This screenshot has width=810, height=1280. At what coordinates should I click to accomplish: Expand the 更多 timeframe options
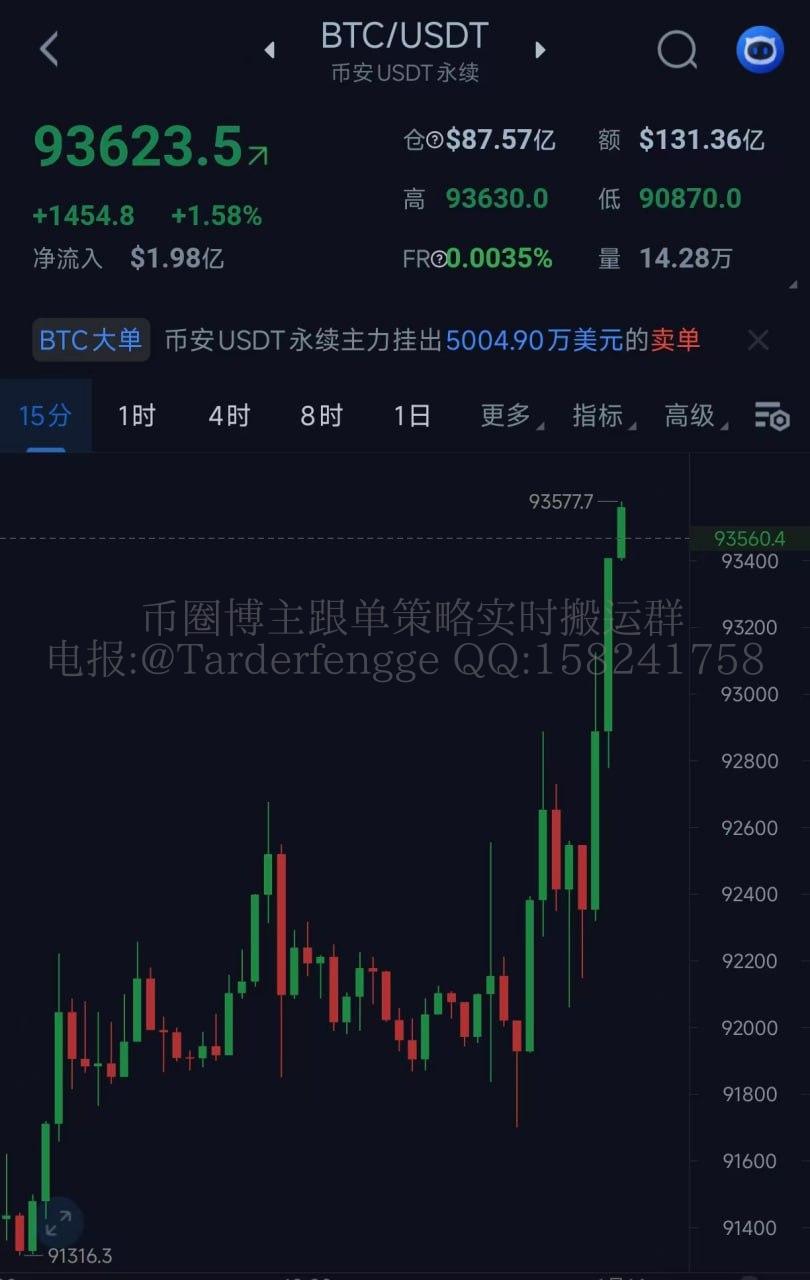[x=510, y=415]
